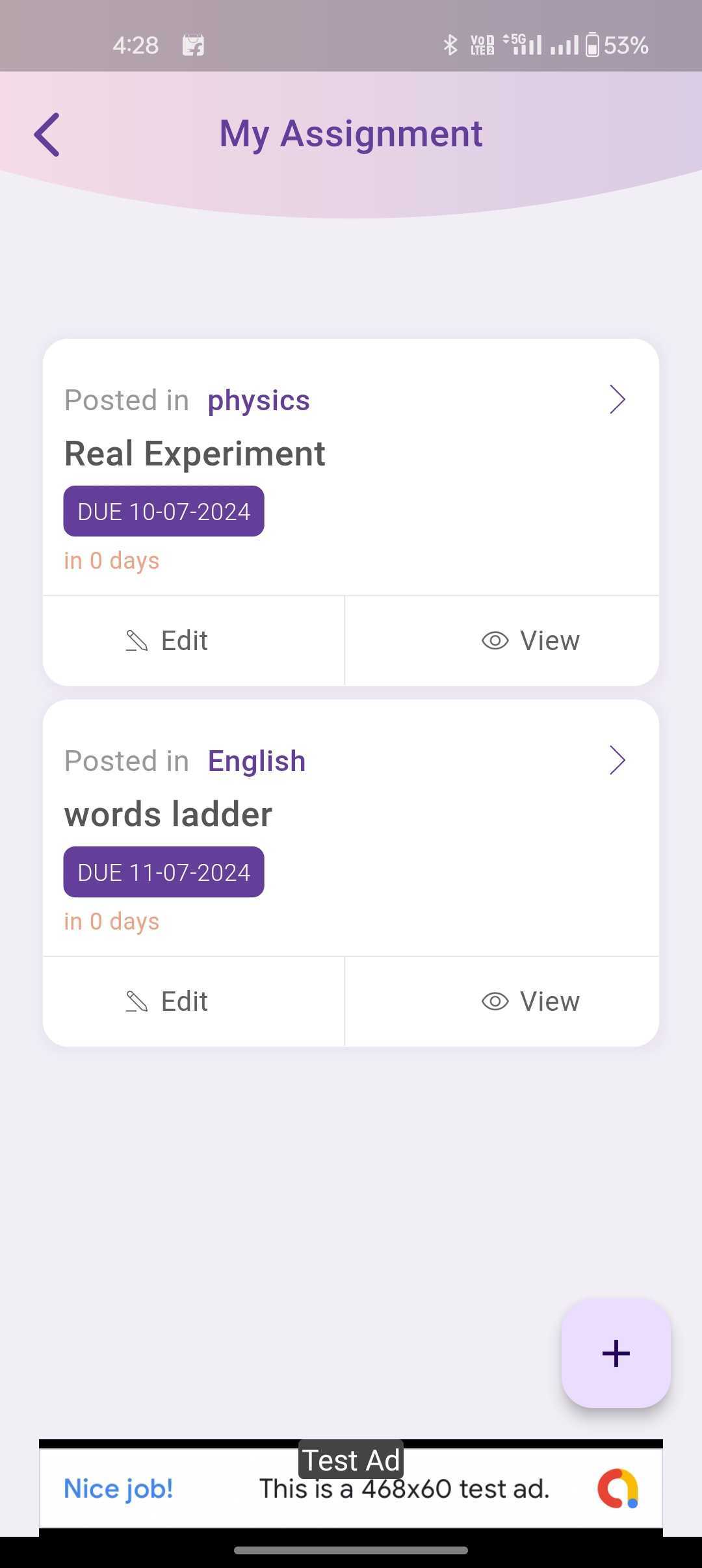
Task: Tap the eye View icon on words ladder
Action: (494, 1001)
